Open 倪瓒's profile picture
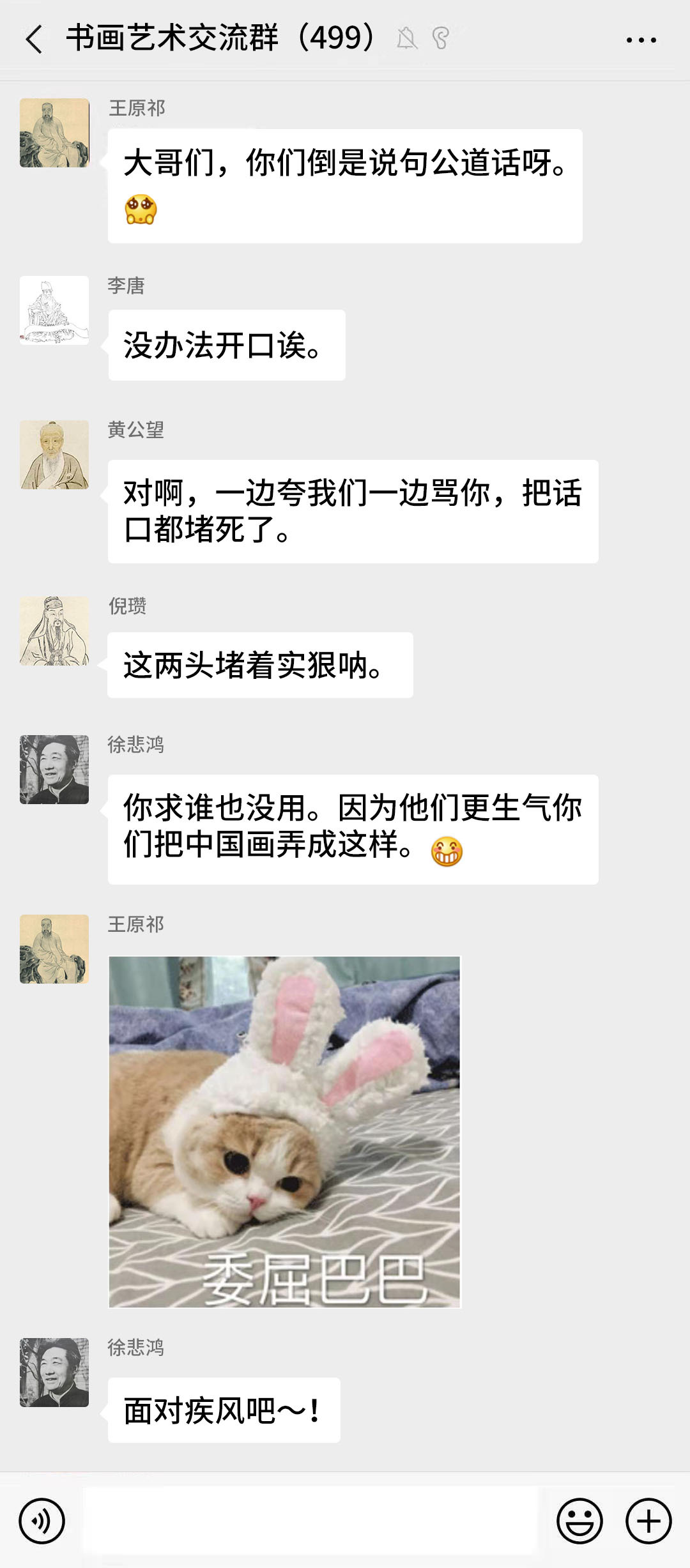The width and height of the screenshot is (690, 1568). [x=54, y=631]
